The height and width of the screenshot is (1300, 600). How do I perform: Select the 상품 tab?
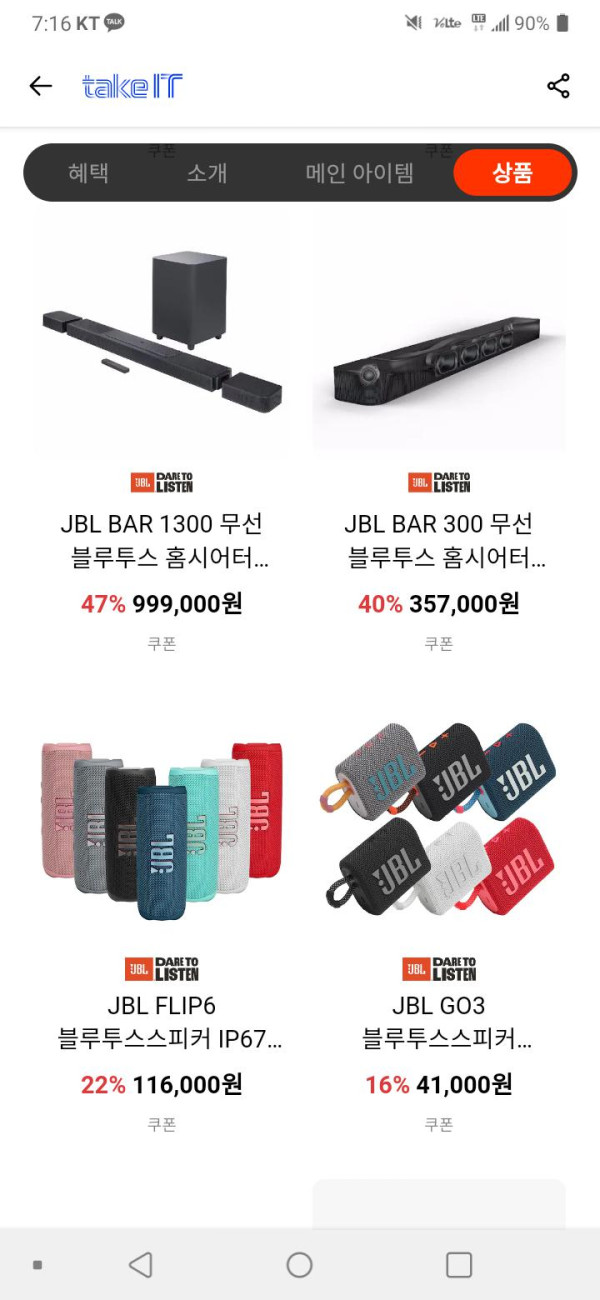pos(512,173)
